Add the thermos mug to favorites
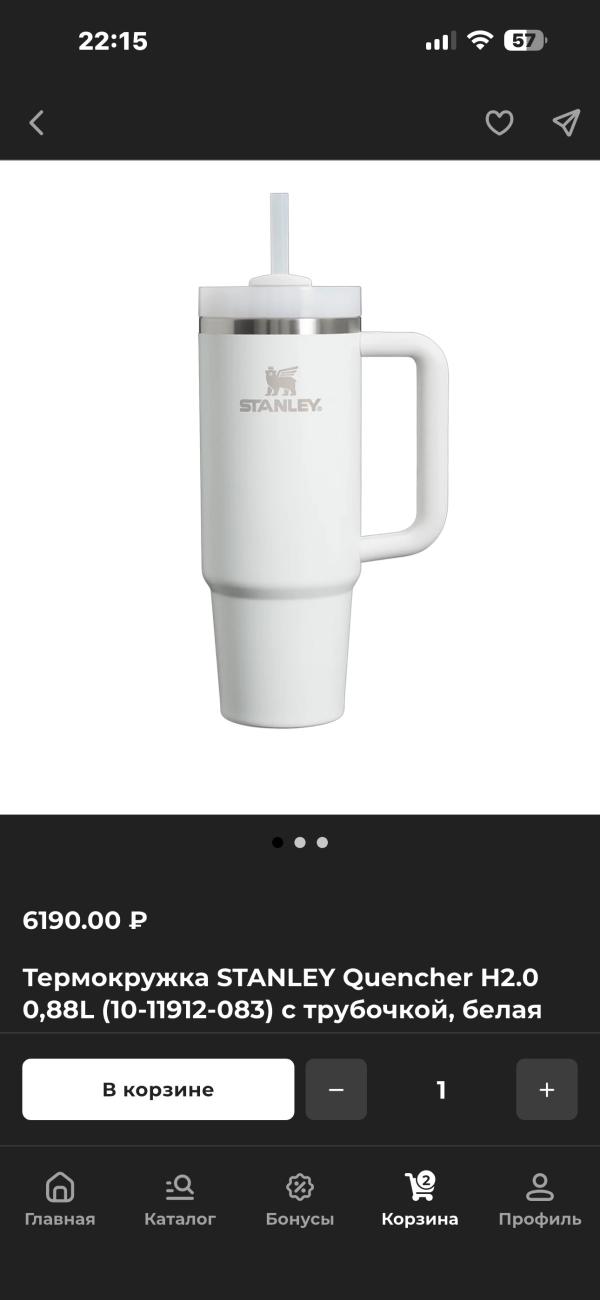Screen dimensions: 600x1300 (499, 123)
